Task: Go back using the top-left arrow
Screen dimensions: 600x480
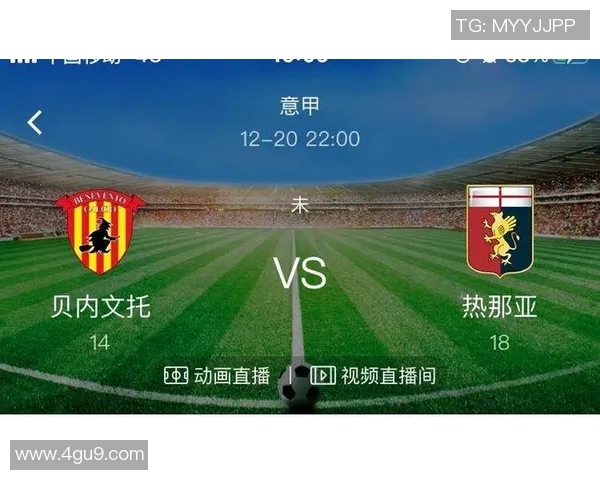Action: (x=35, y=122)
